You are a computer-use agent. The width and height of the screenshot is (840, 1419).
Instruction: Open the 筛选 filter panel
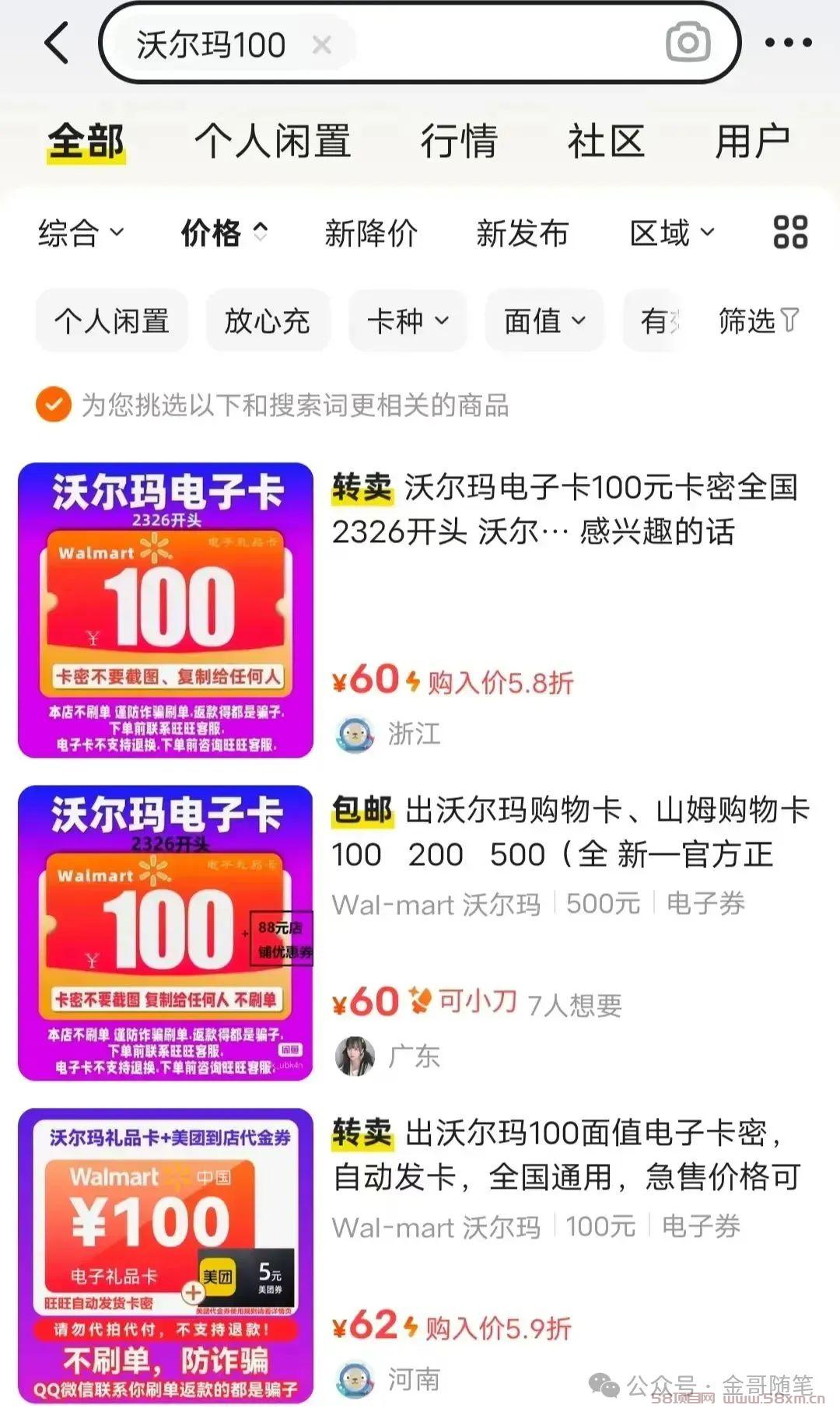pos(758,321)
